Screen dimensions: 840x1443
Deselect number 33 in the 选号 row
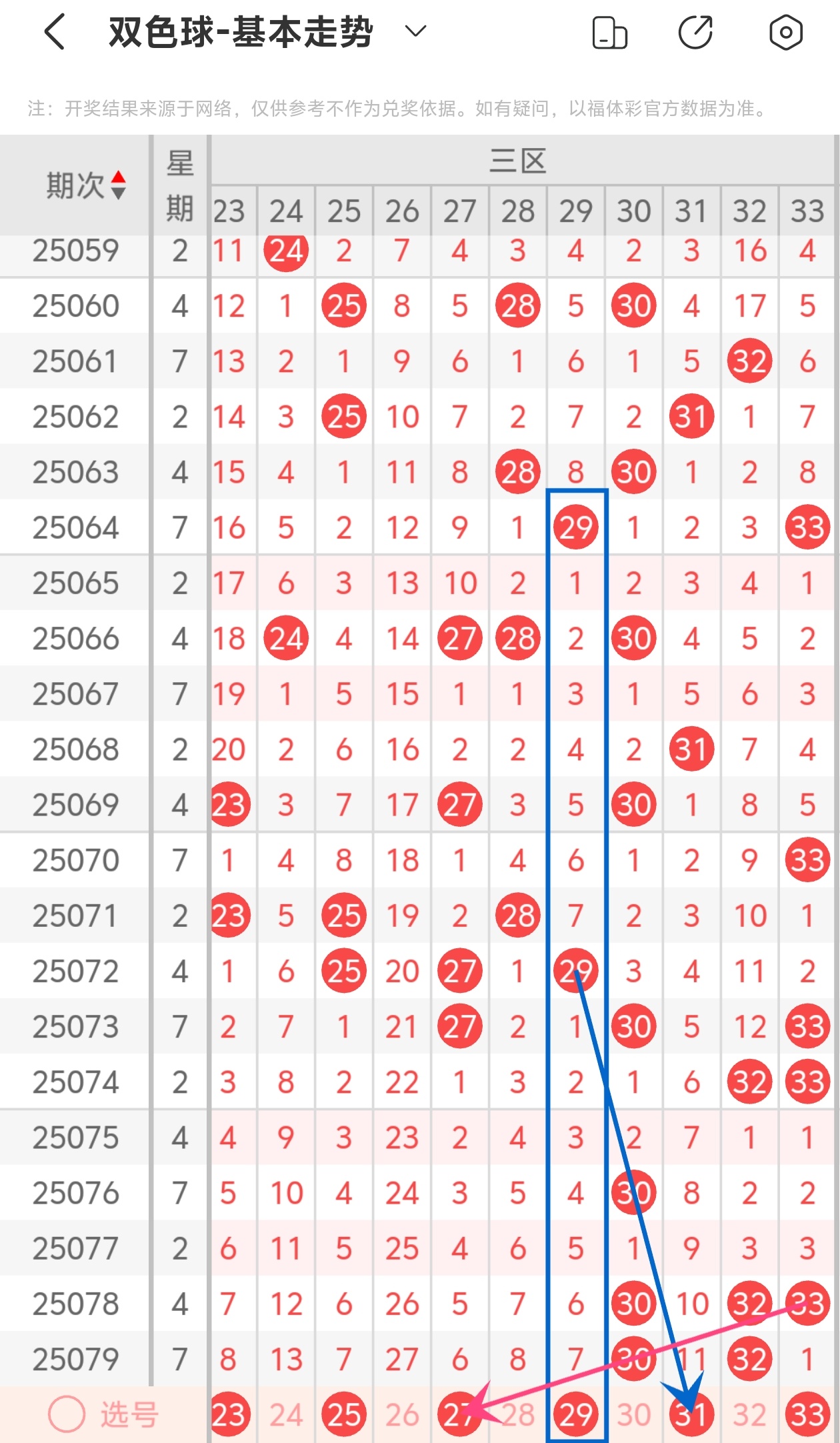pos(807,1414)
